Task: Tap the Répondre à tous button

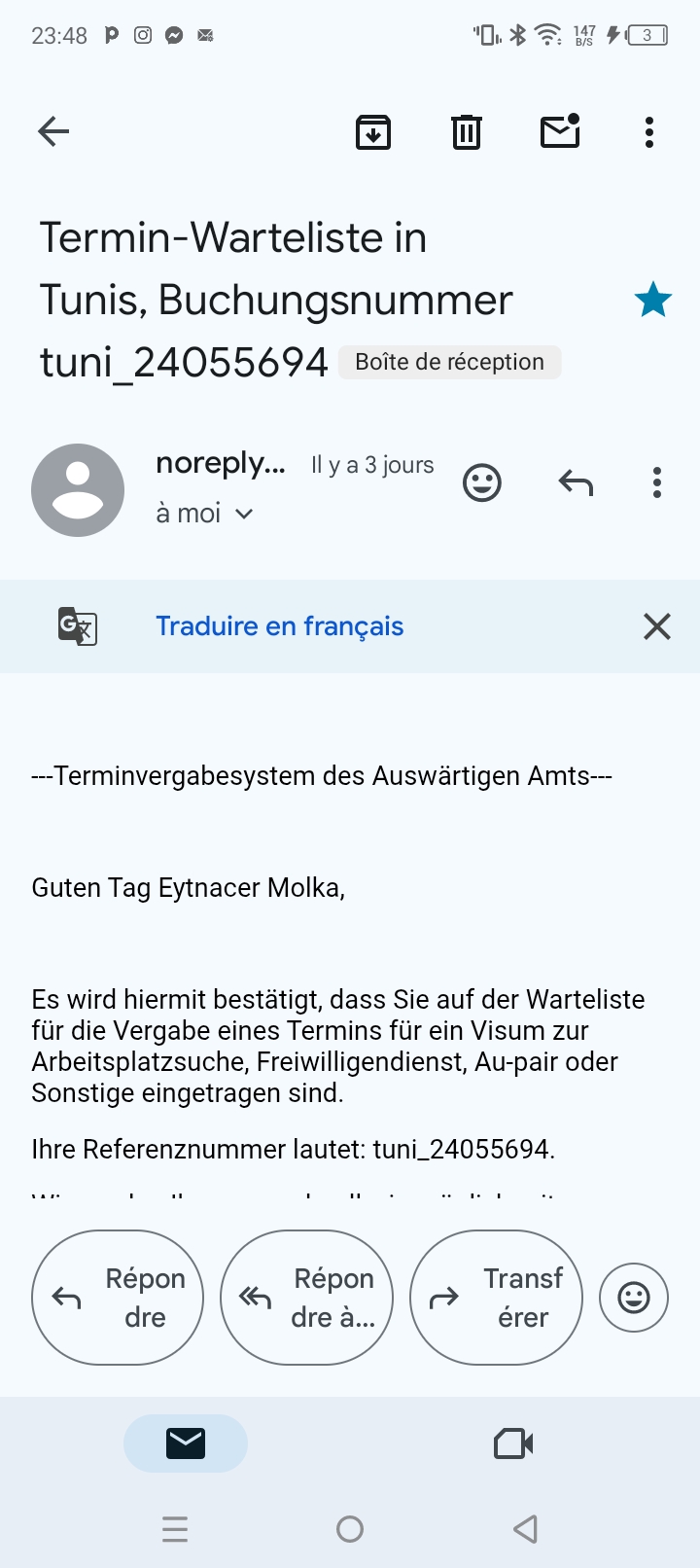Action: click(307, 1298)
